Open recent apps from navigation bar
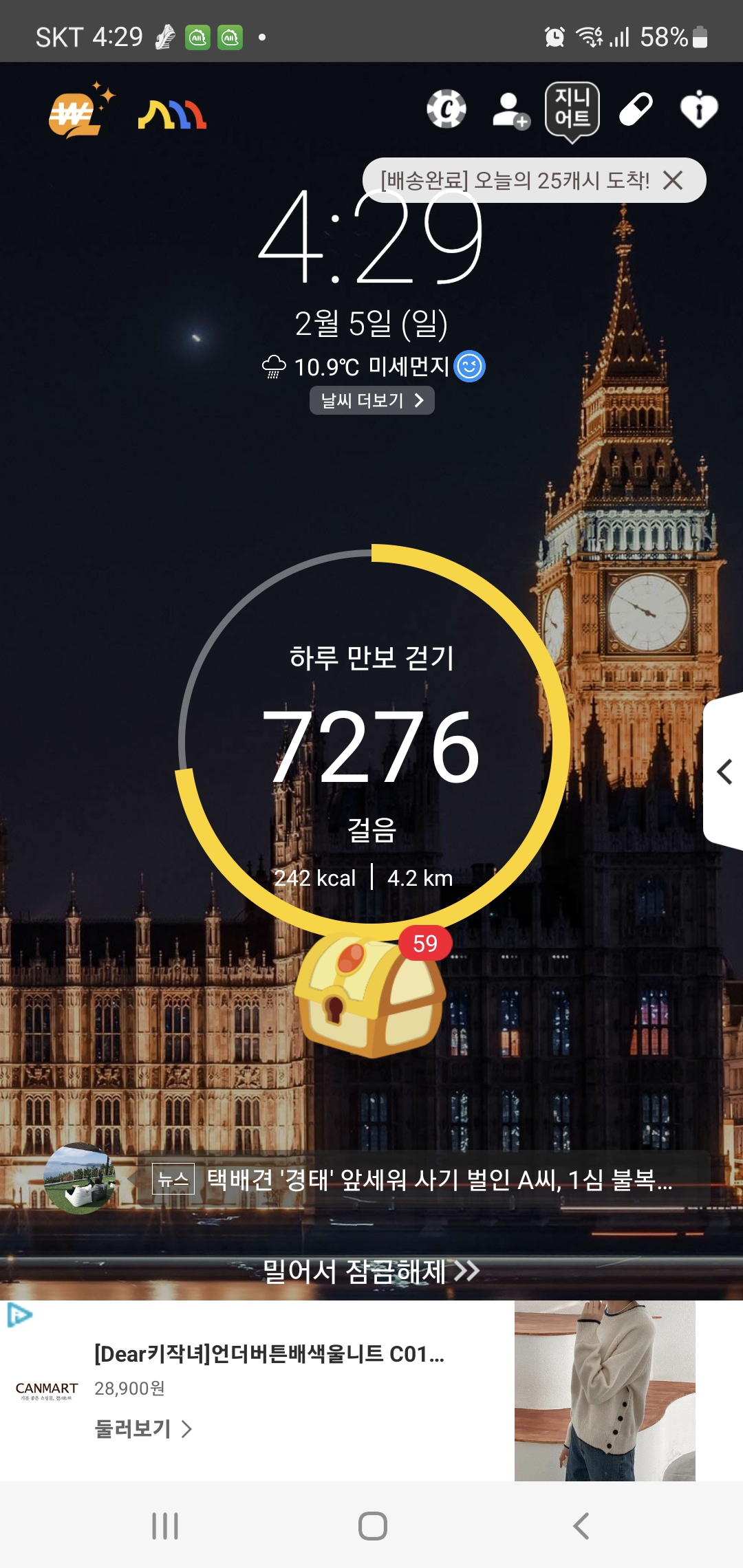The width and height of the screenshot is (743, 1568). click(165, 1526)
